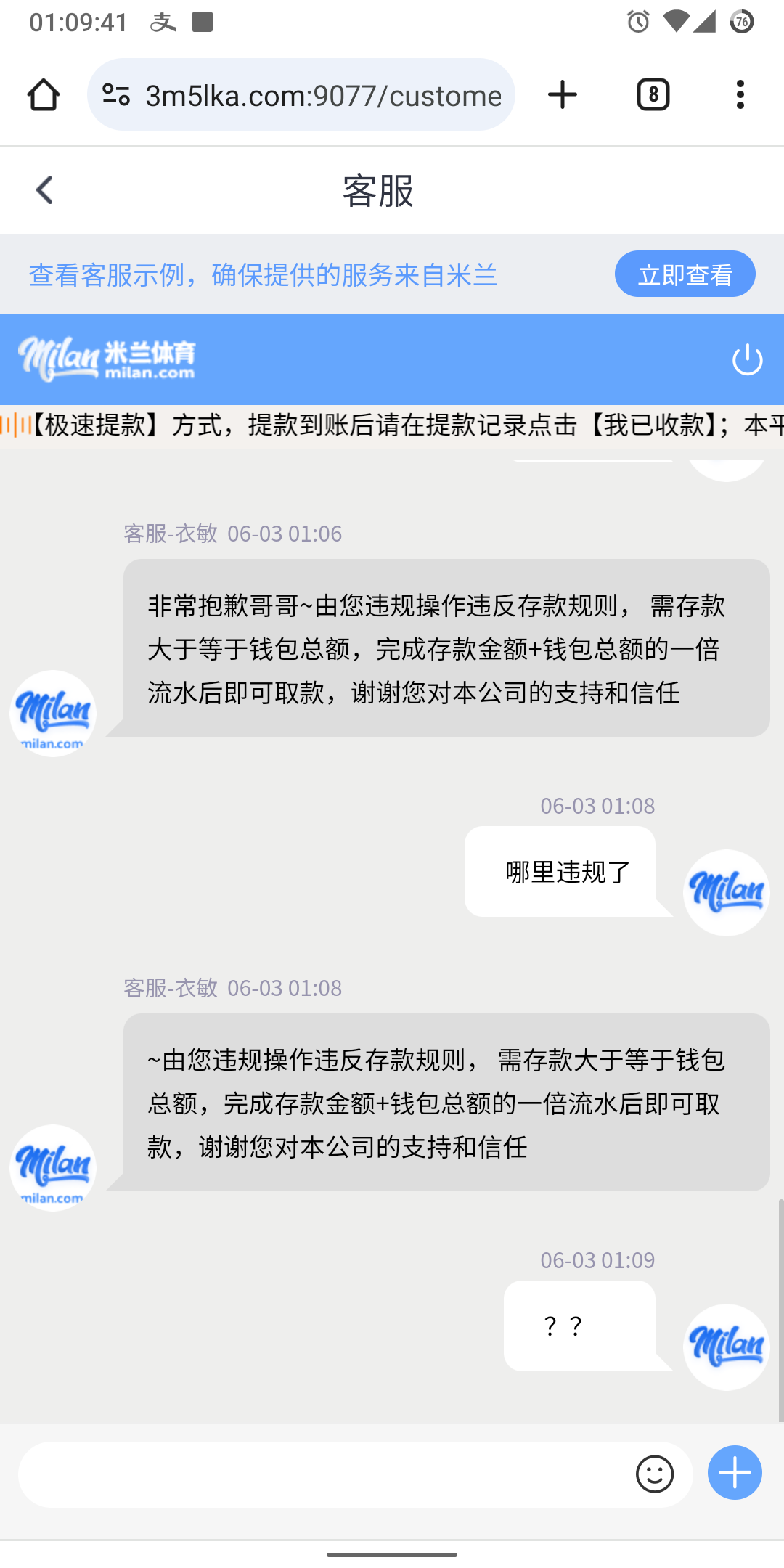View site information icon in address bar
Viewport: 784px width, 1568px height.
[x=116, y=95]
